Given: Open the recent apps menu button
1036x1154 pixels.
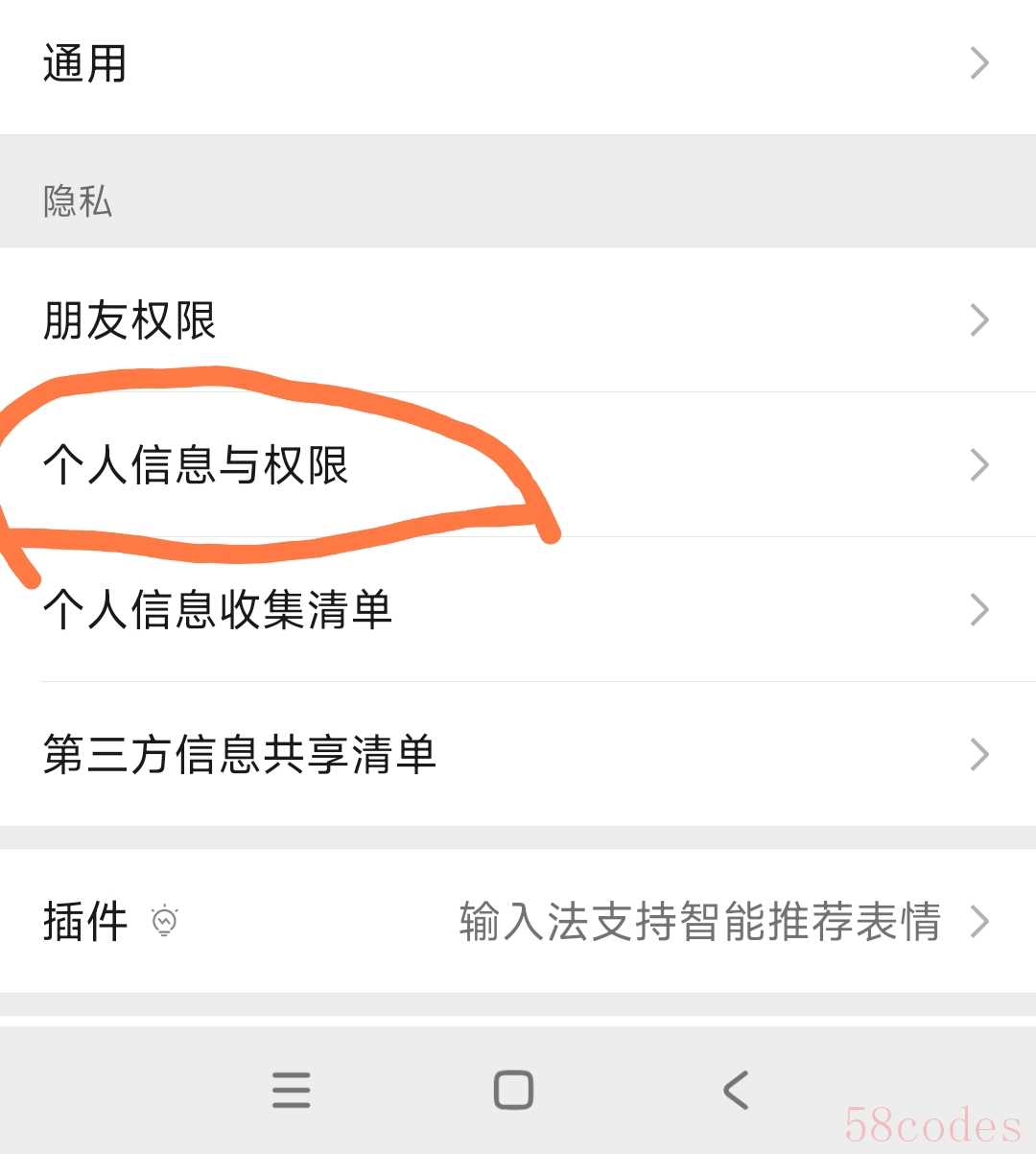Looking at the screenshot, I should point(291,1090).
